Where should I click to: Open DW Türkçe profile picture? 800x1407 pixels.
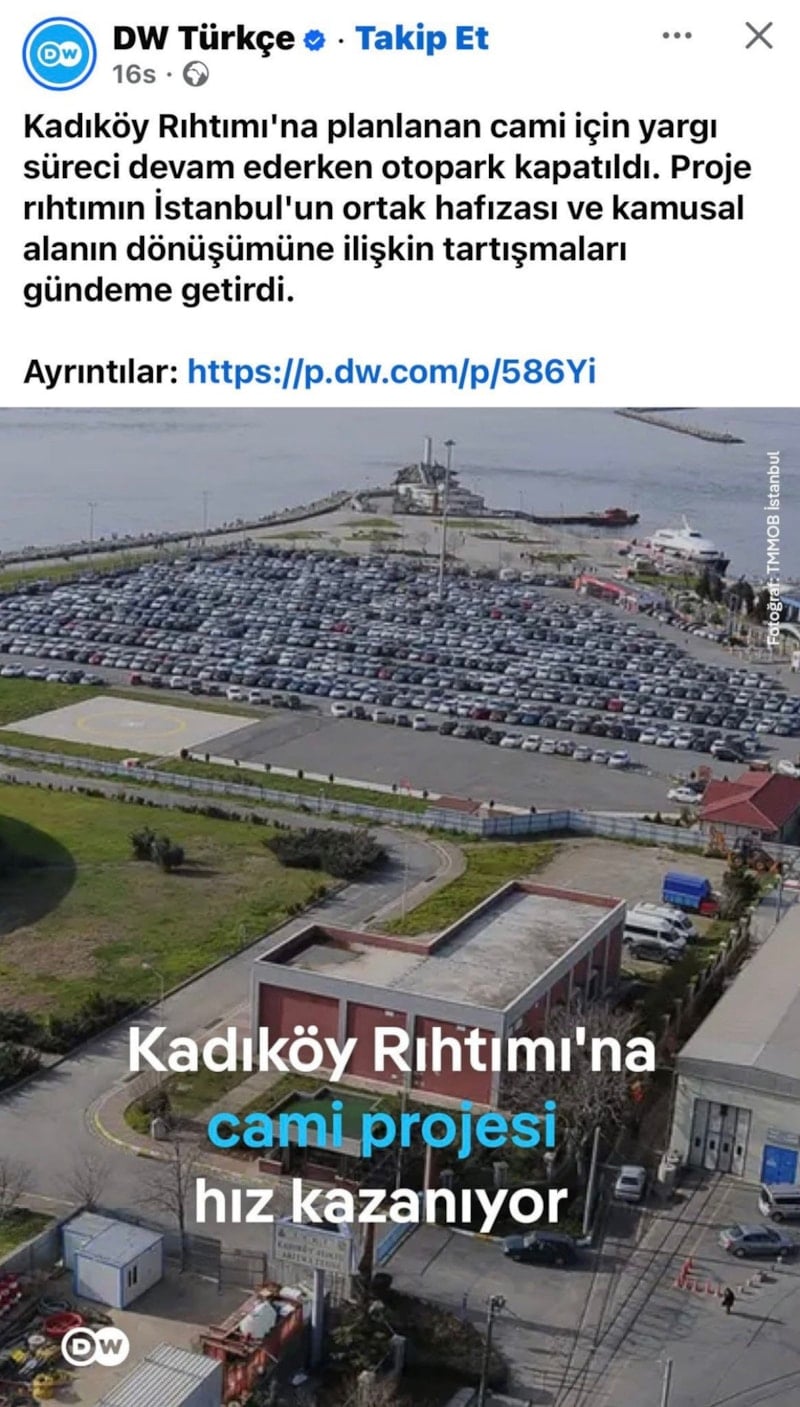(59, 54)
